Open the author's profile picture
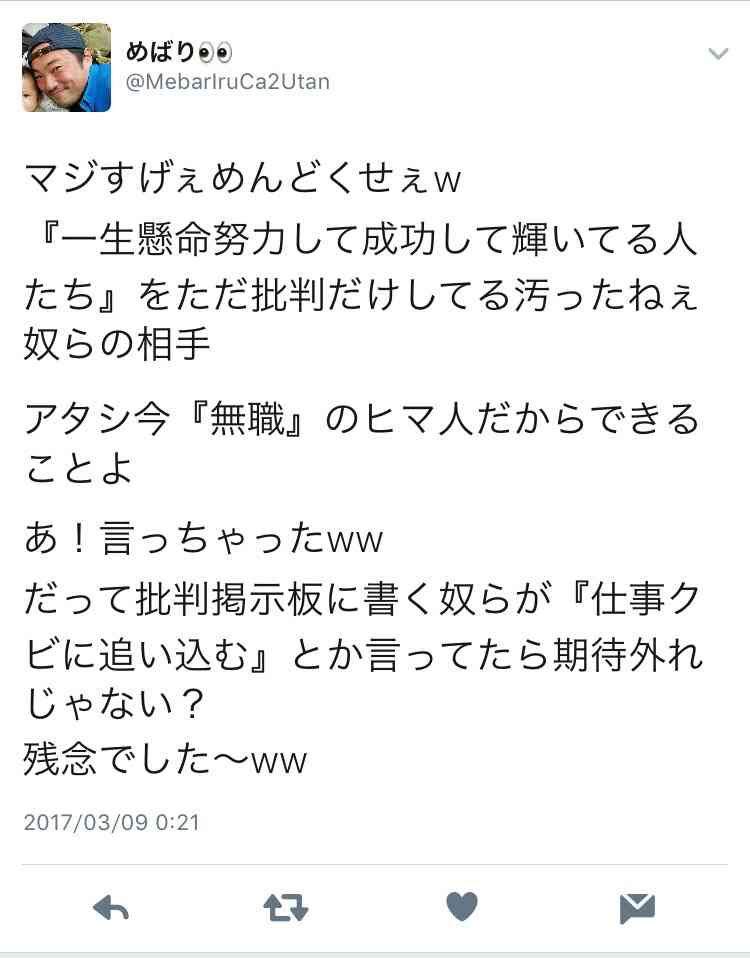750x958 pixels. 66,67
